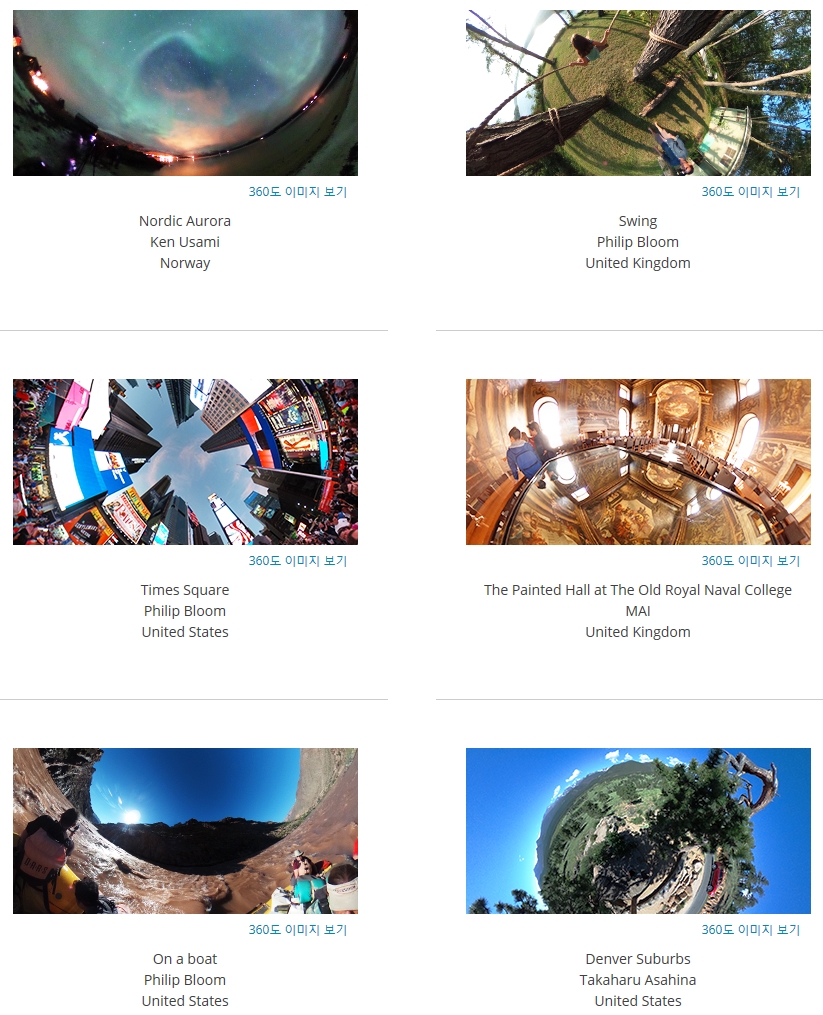This screenshot has width=823, height=1015.
Task: Open 360 view link for On a boat
Action: click(x=297, y=930)
